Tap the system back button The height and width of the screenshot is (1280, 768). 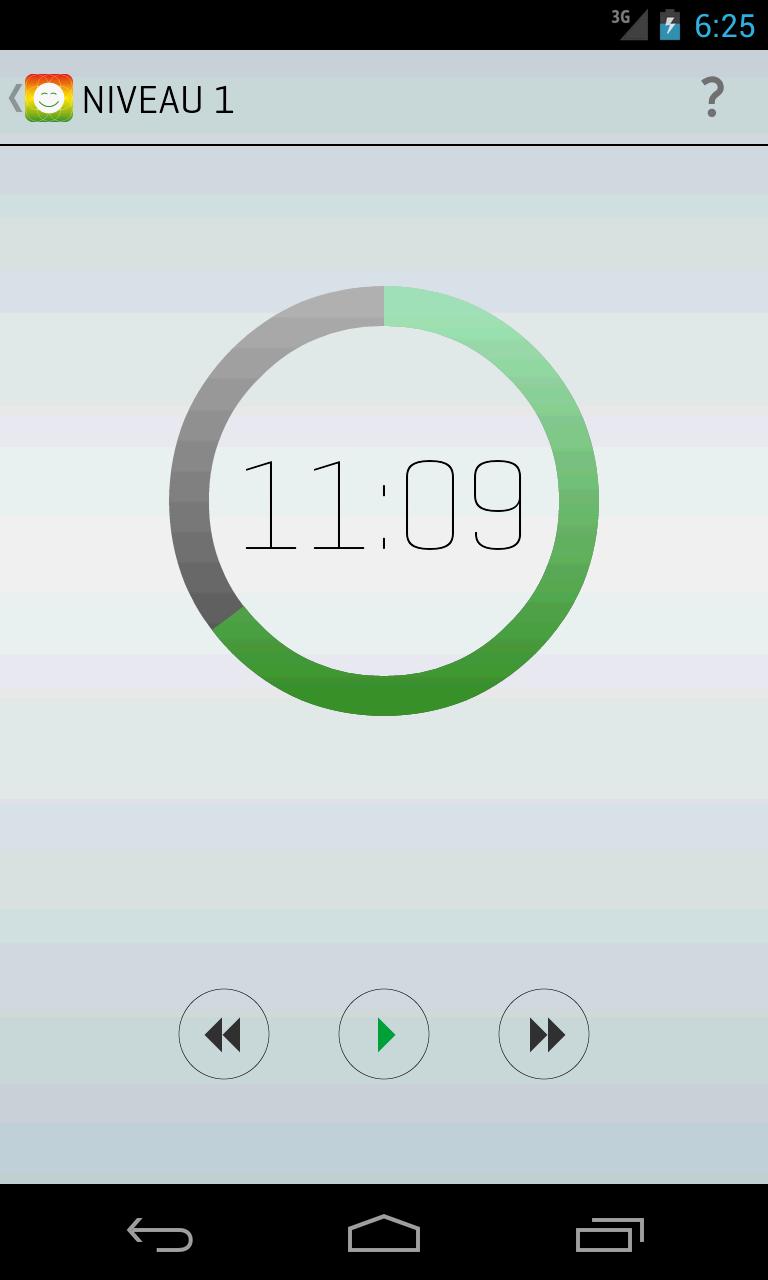click(x=160, y=1234)
